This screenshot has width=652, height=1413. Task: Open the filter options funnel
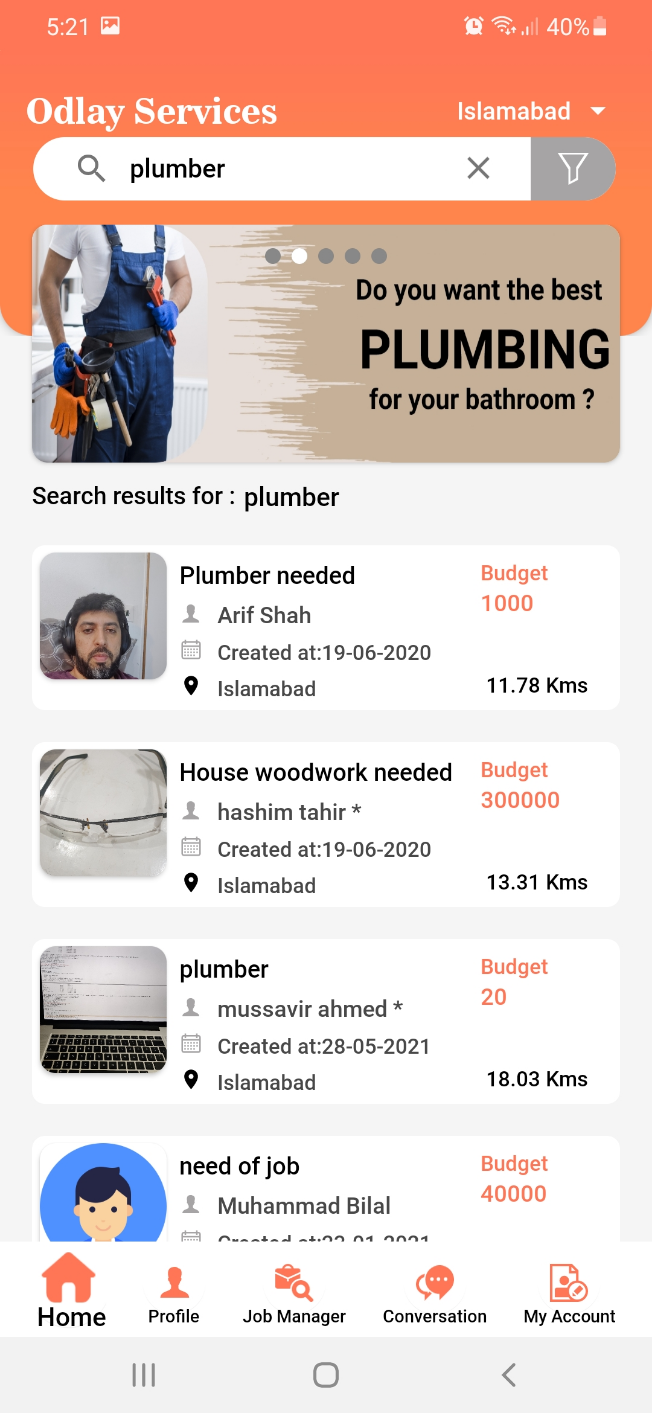[572, 169]
